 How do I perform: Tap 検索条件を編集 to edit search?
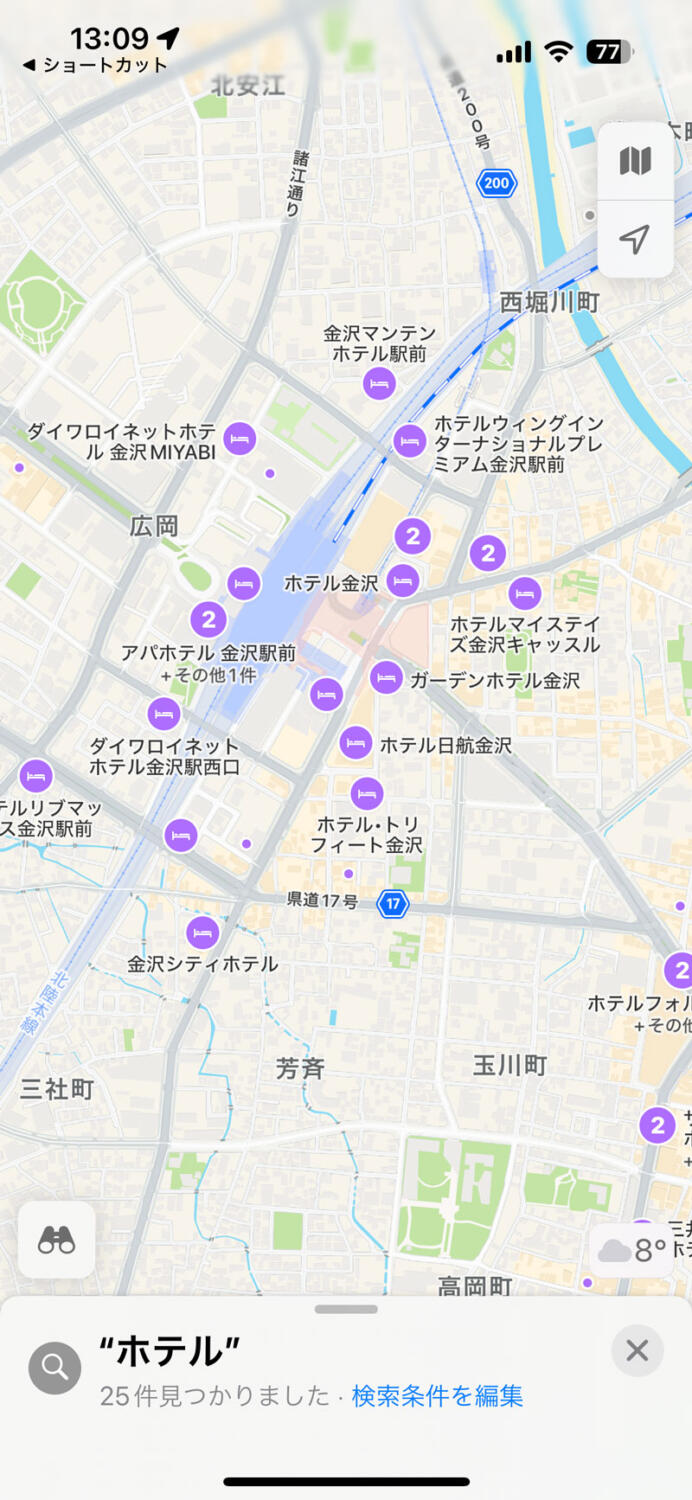pos(437,1396)
